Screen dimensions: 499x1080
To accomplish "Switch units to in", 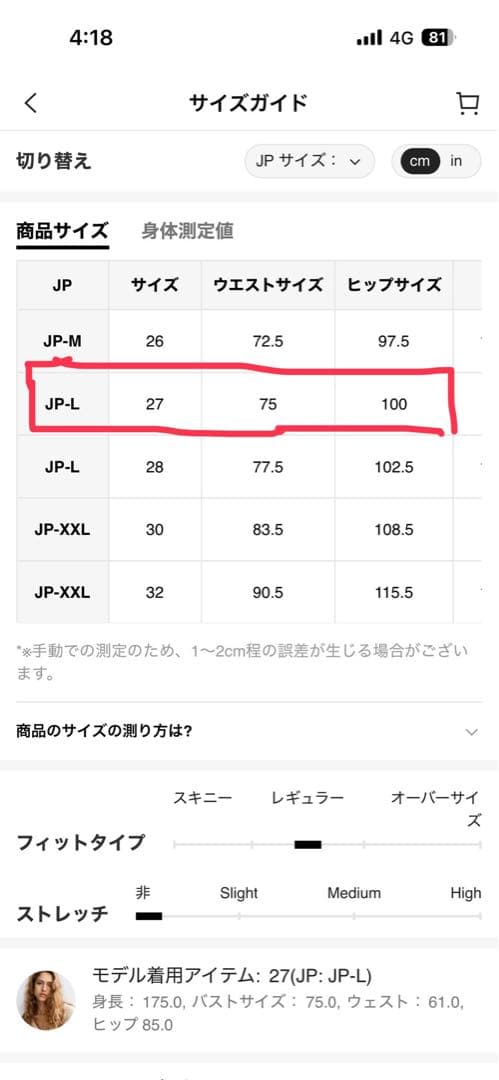I will pos(457,162).
